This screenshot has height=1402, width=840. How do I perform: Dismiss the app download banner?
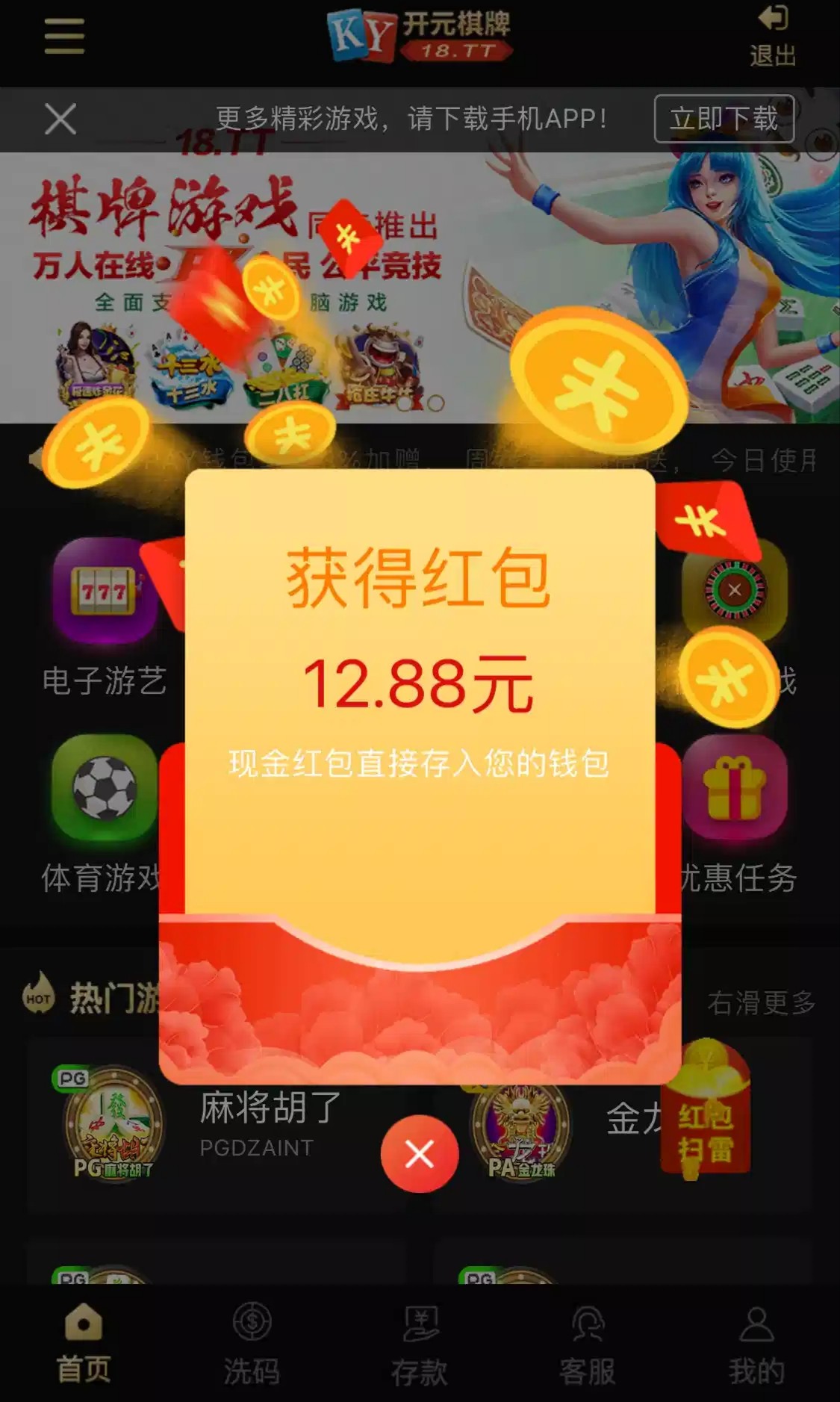pos(60,119)
